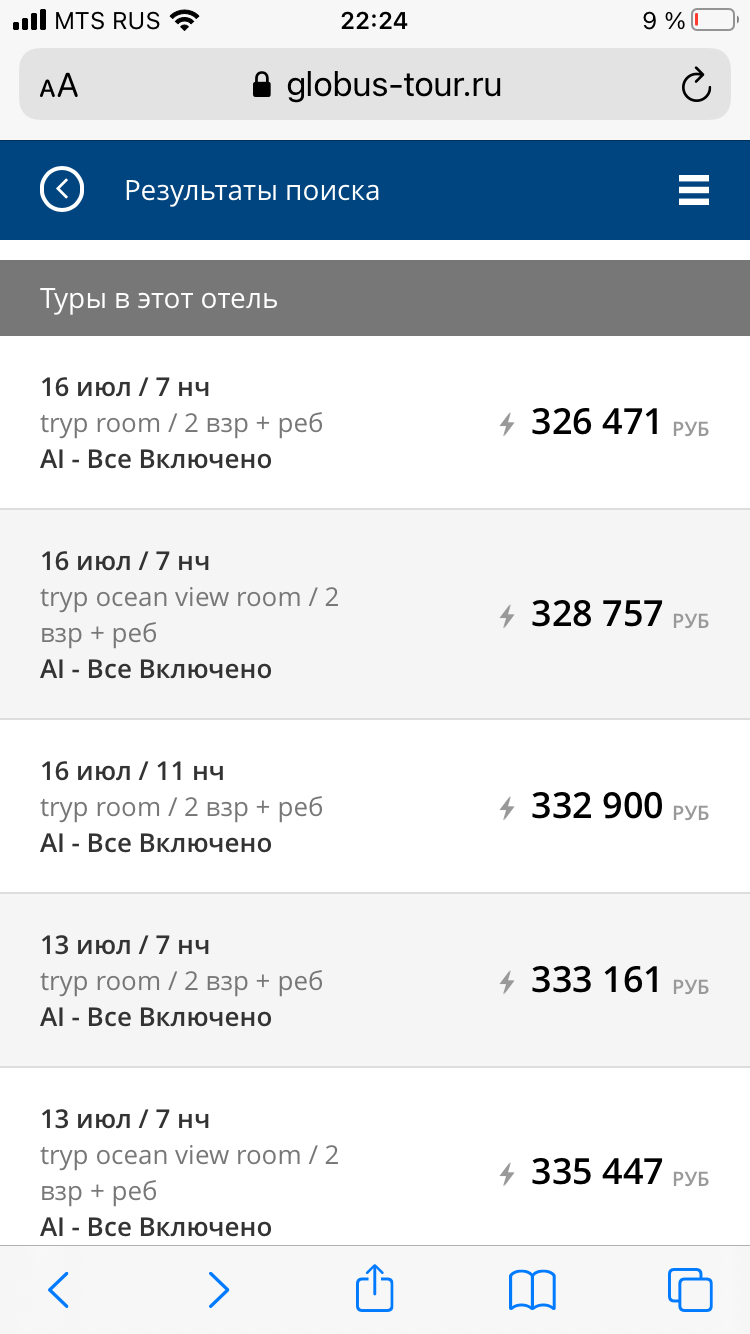Go back using the circled arrow in header

(x=62, y=189)
